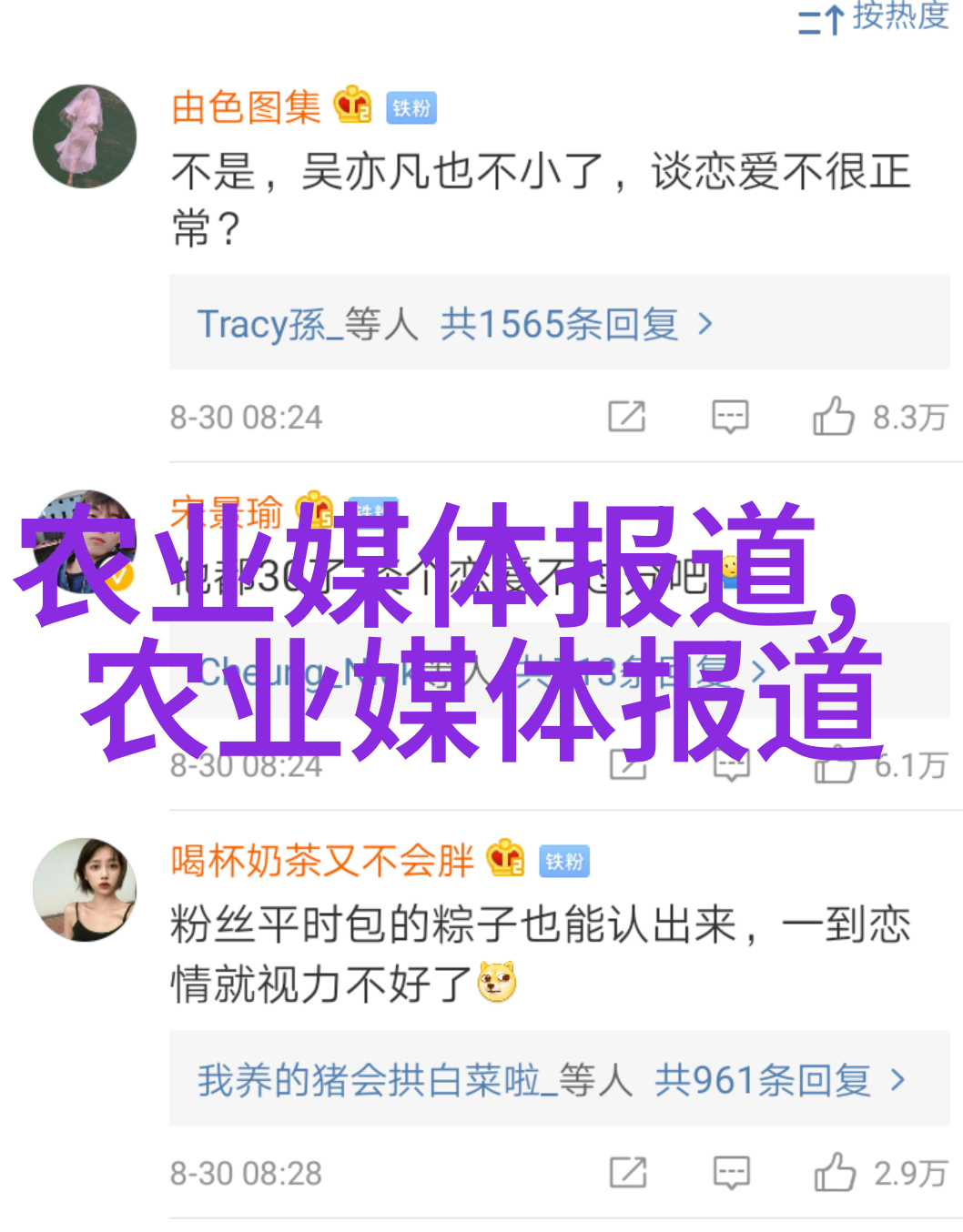963x1232 pixels.
Task: View the 1565 replies from Tracy孙_
Action: point(455,324)
